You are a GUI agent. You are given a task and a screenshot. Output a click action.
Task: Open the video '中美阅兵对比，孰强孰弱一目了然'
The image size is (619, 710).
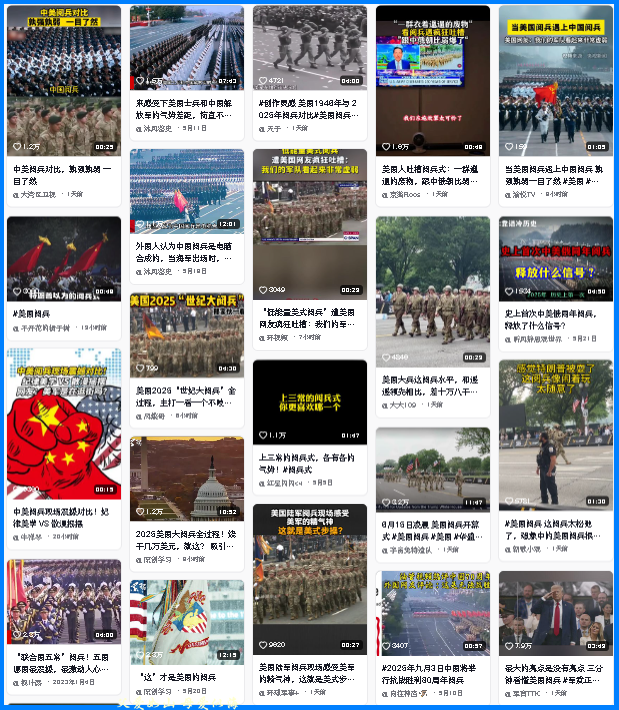click(63, 80)
